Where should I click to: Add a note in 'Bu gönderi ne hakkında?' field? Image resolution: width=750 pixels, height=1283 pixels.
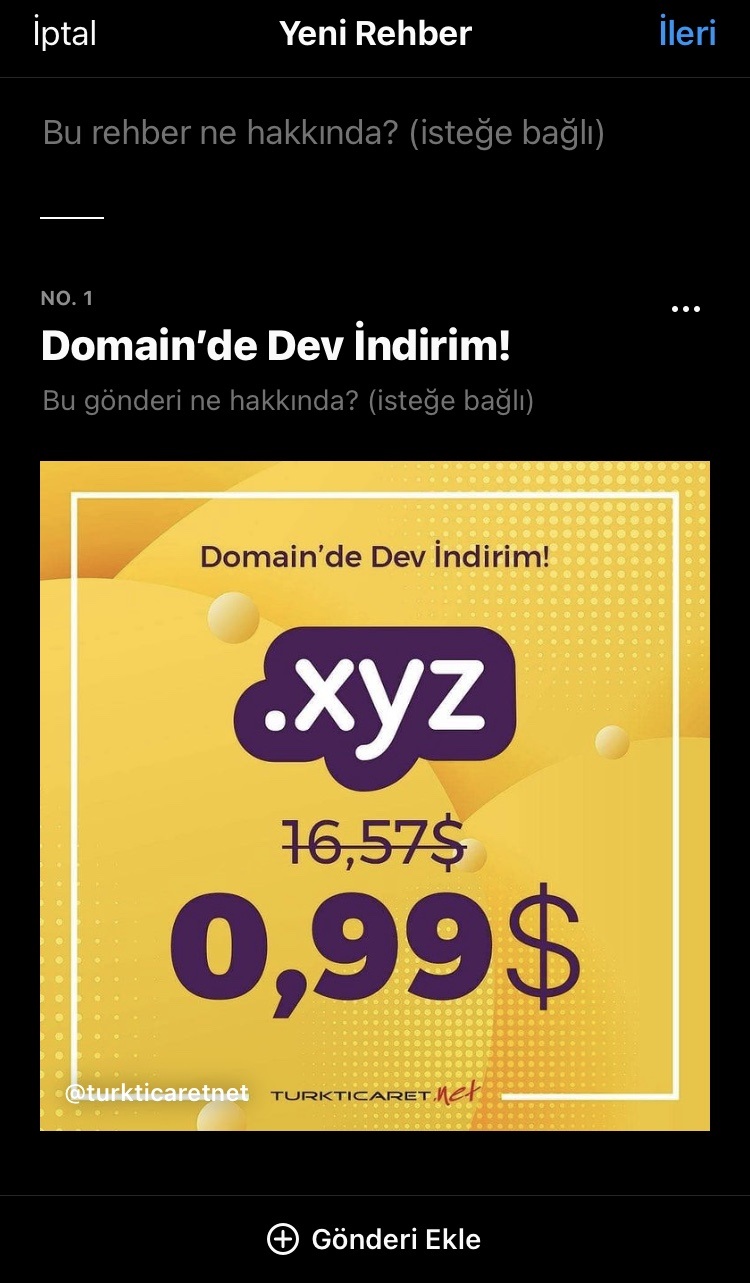(288, 401)
